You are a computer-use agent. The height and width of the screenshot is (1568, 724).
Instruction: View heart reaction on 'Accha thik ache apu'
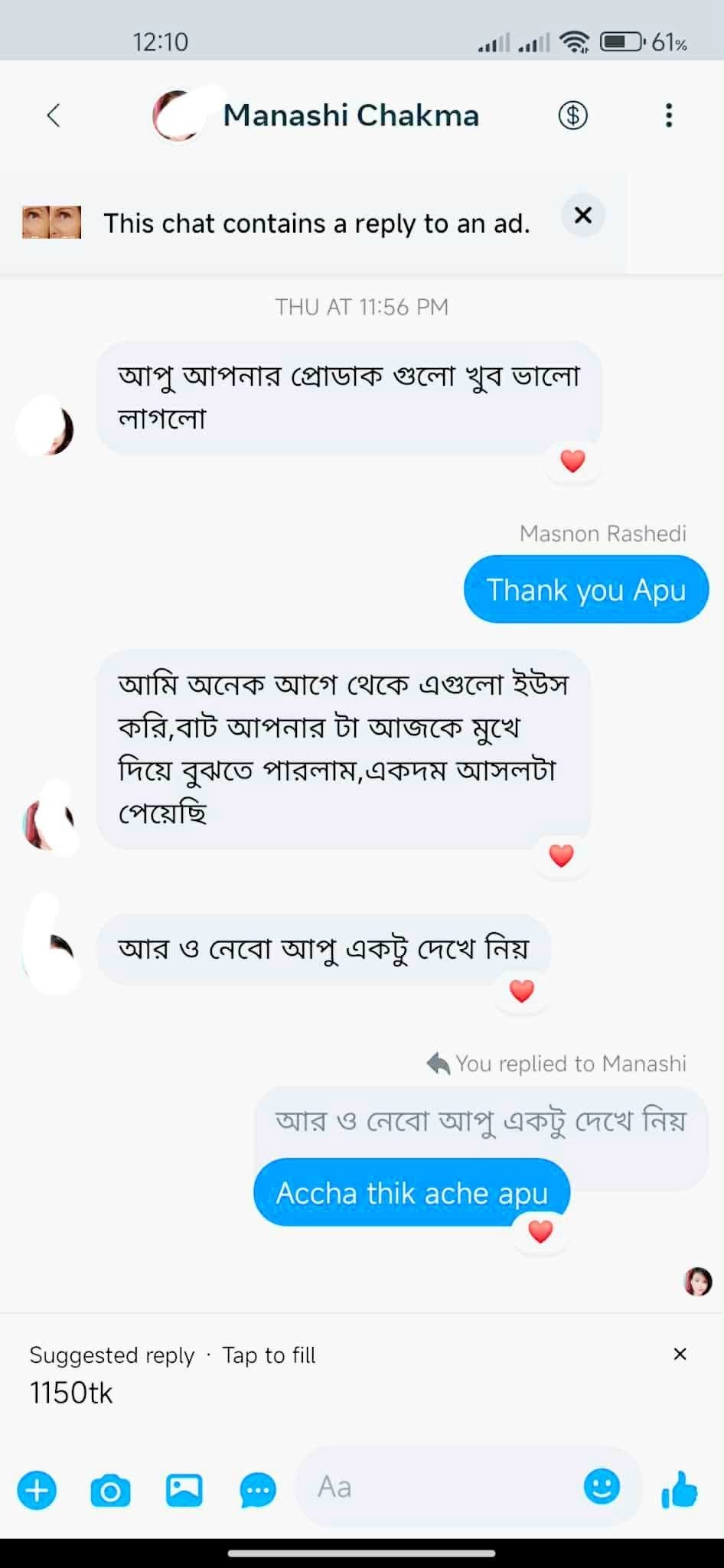pos(540,1232)
